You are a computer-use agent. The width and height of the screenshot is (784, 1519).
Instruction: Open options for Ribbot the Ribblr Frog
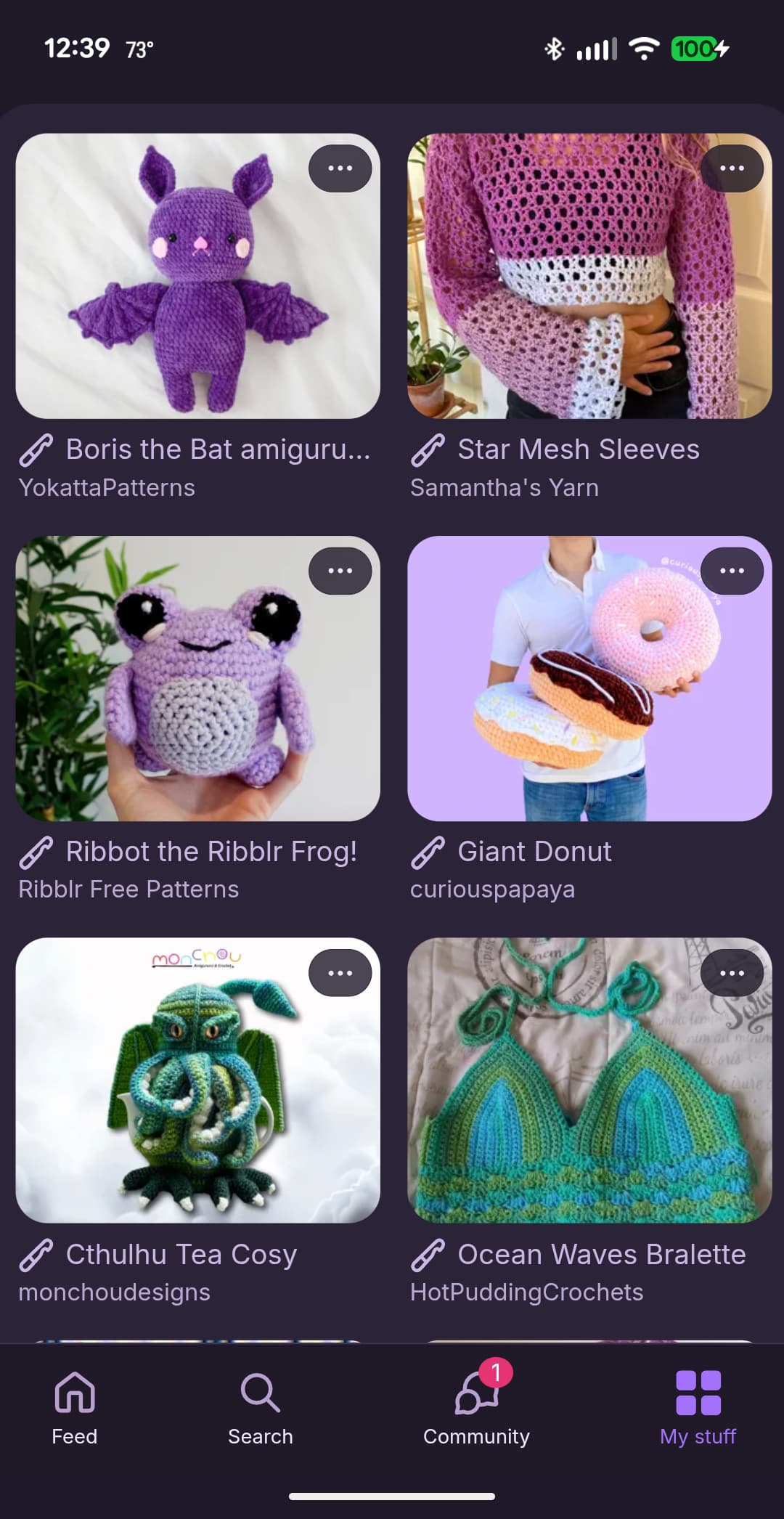[340, 571]
